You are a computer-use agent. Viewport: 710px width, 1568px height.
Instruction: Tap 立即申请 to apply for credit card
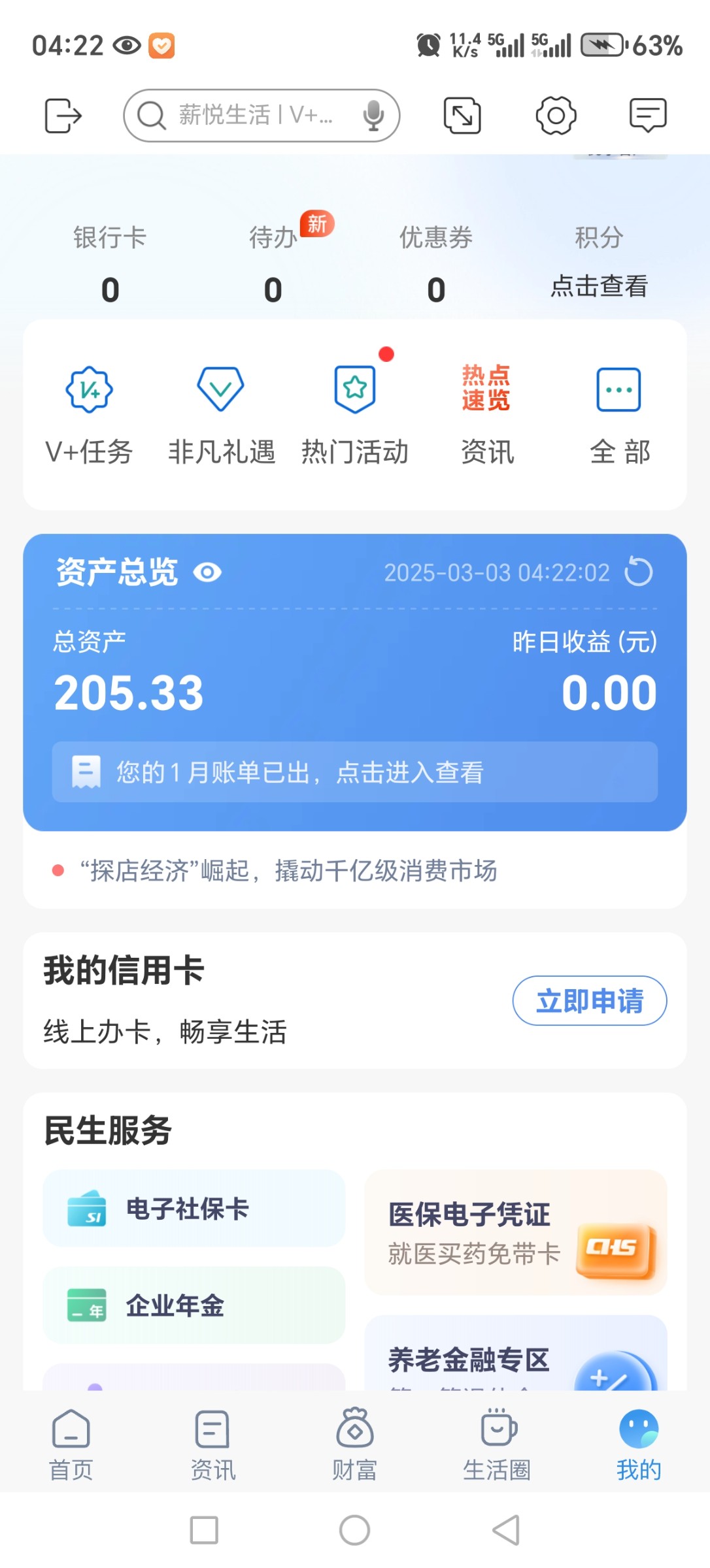click(589, 1000)
